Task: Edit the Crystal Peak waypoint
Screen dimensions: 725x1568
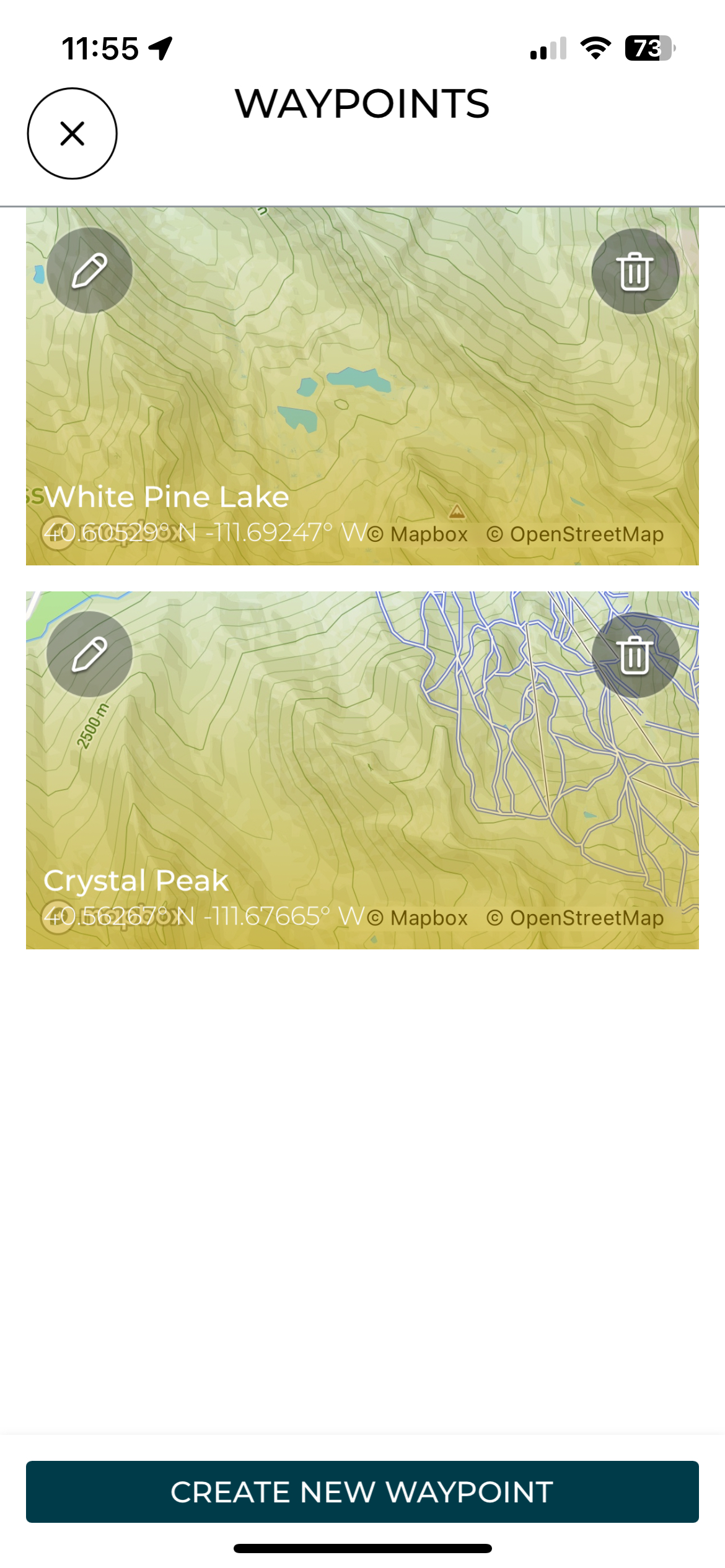Action: [90, 654]
